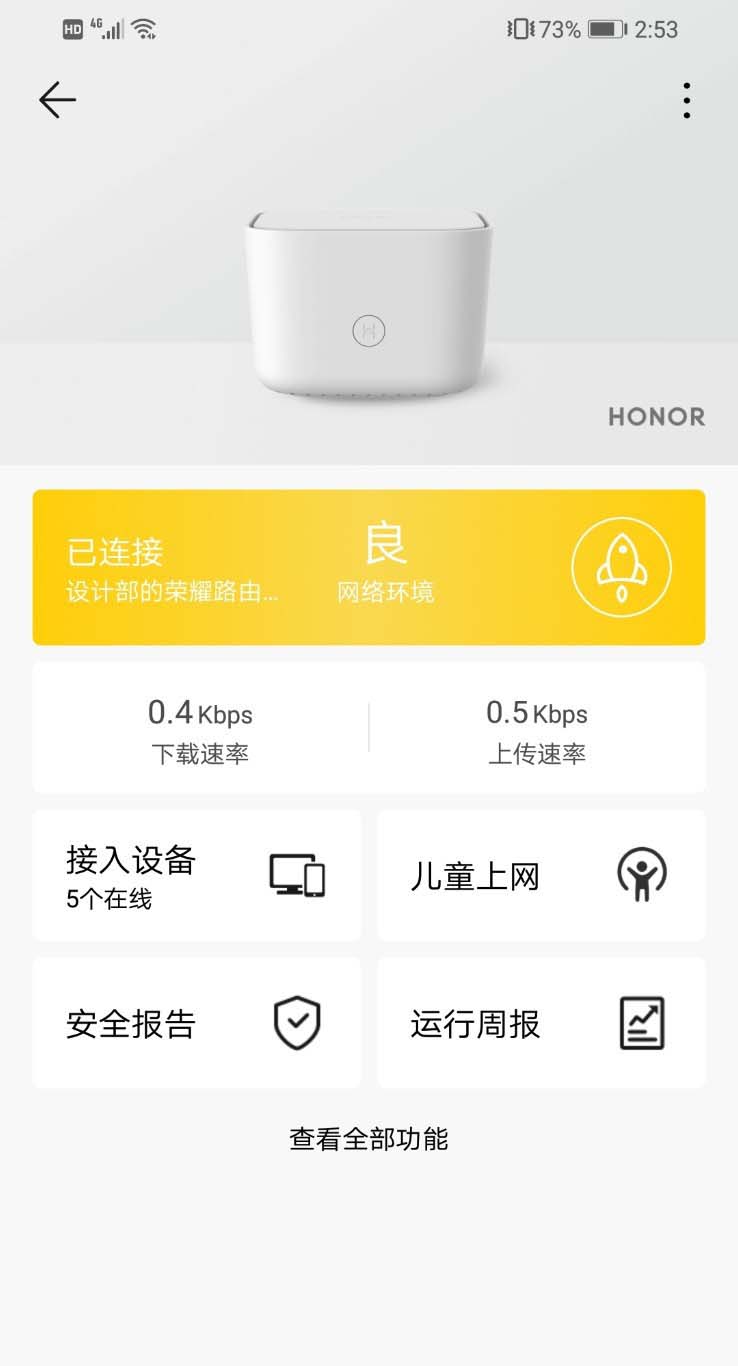
Task: Tap the rocket speed-boost icon
Action: 621,567
